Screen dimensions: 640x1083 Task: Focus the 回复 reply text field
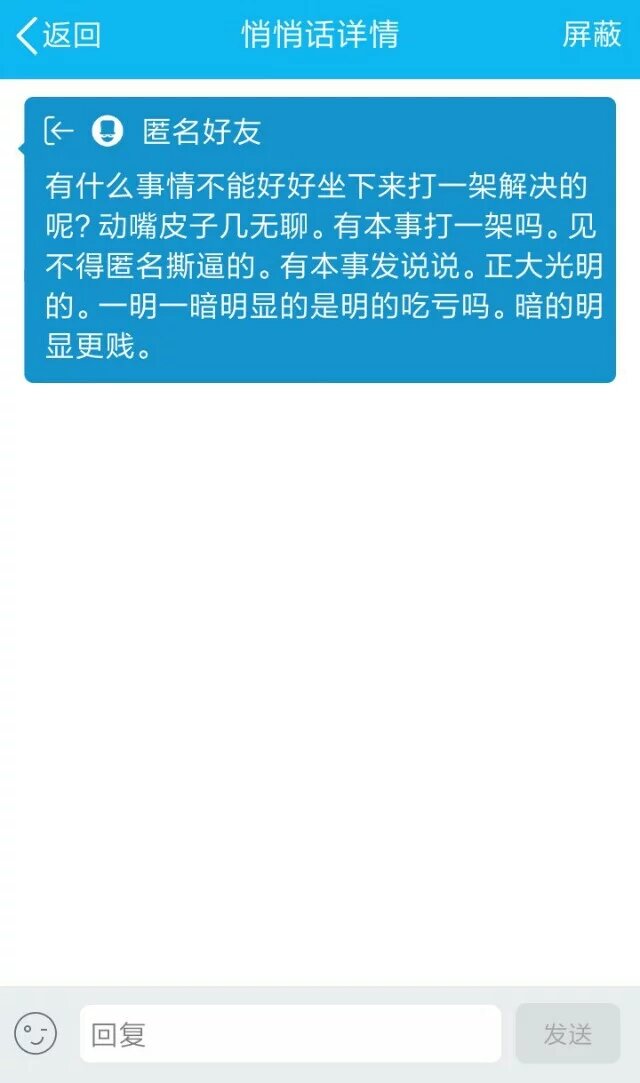pyautogui.click(x=290, y=1033)
